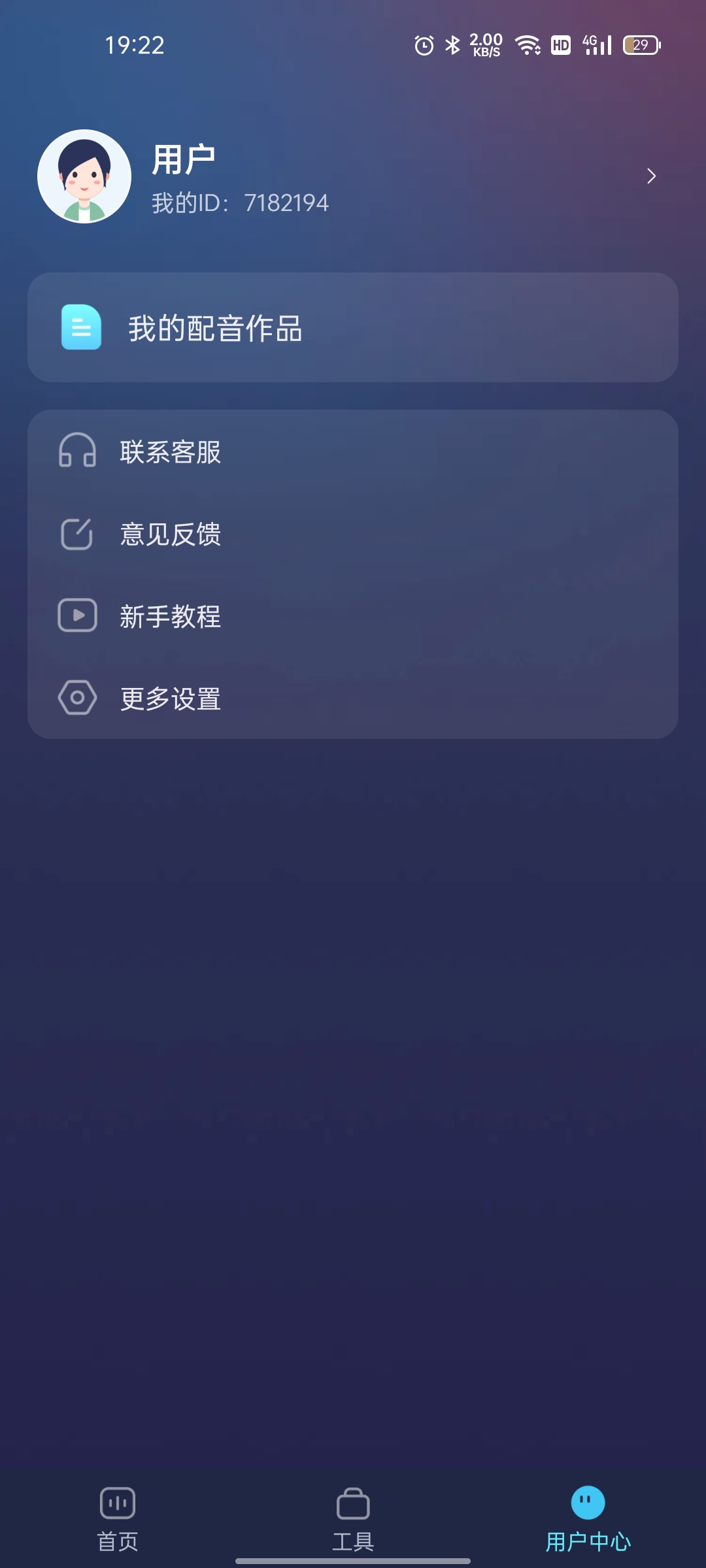Tap the user avatar picture
Image resolution: width=706 pixels, height=1568 pixels.
[x=84, y=176]
